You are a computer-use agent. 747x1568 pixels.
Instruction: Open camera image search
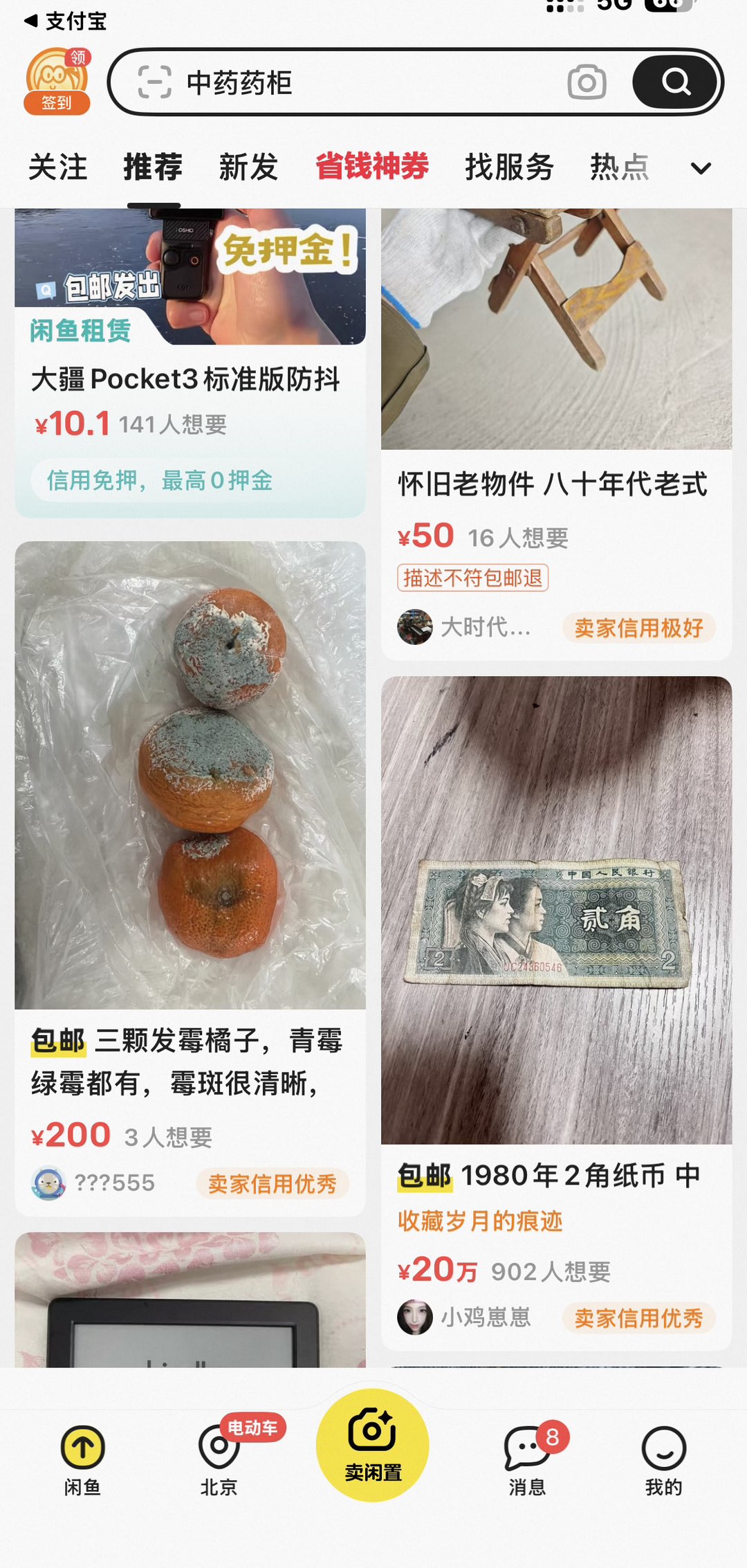tap(587, 82)
